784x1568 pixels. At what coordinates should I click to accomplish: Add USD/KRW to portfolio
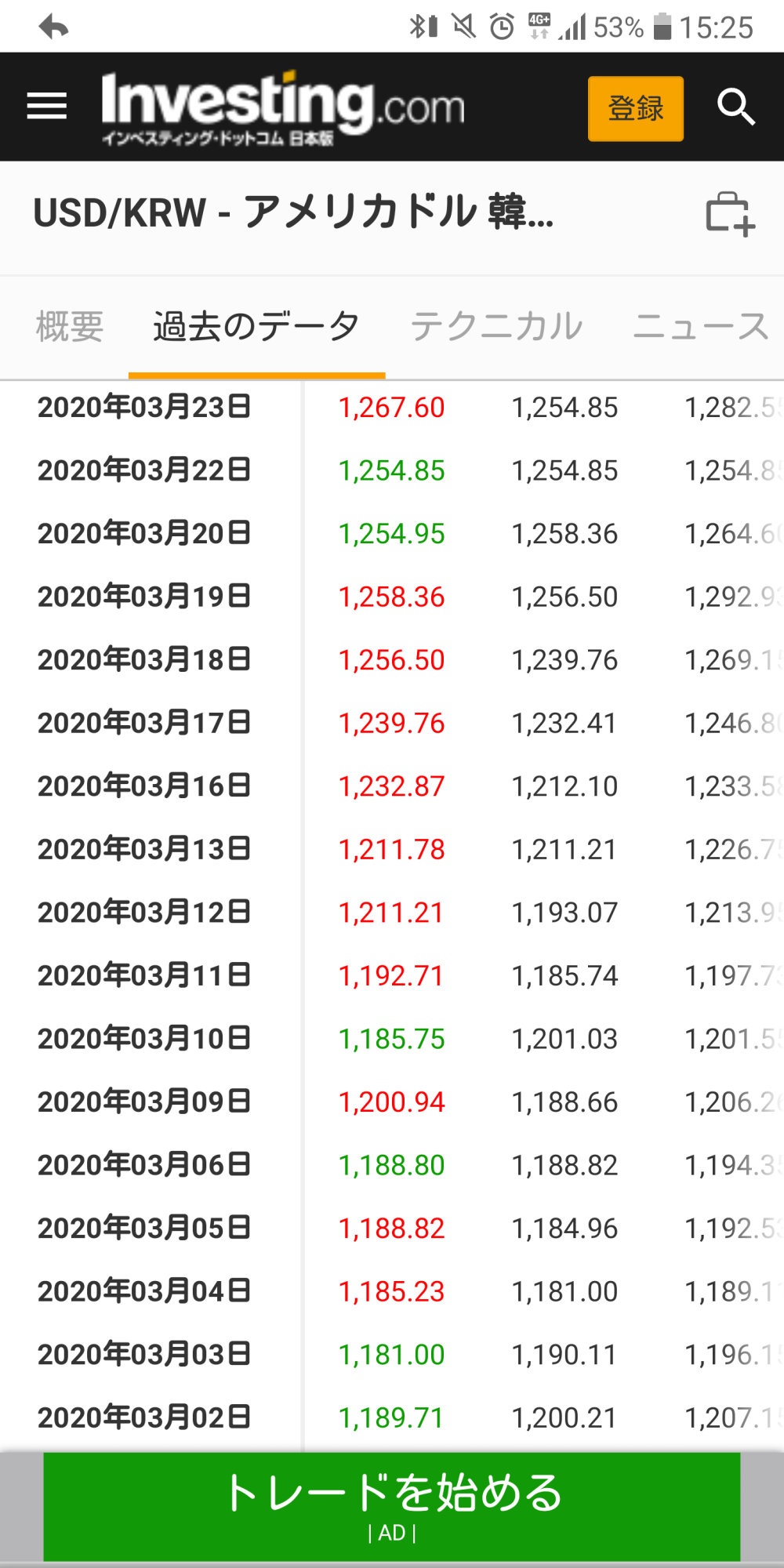(730, 214)
